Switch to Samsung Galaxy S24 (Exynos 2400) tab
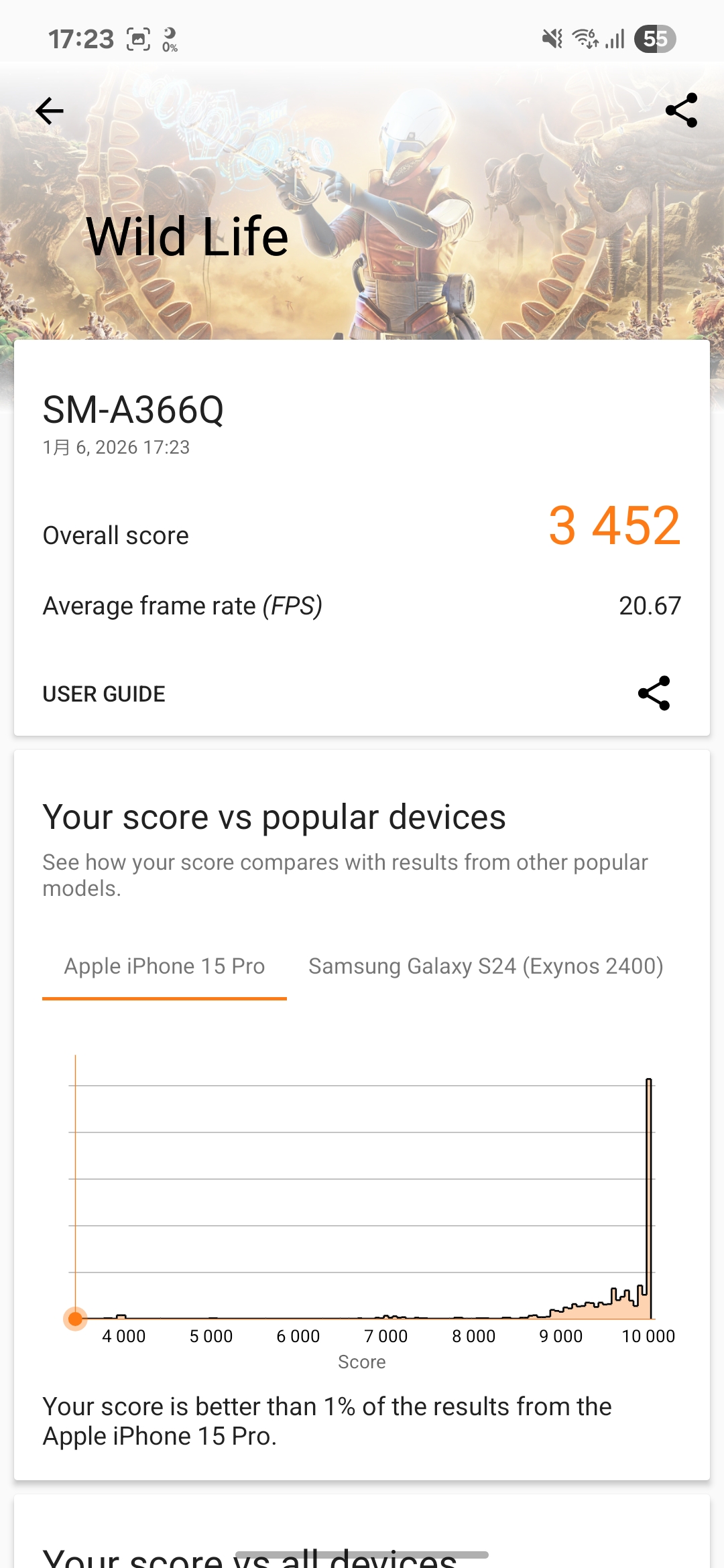This screenshot has height=1568, width=724. 485,966
